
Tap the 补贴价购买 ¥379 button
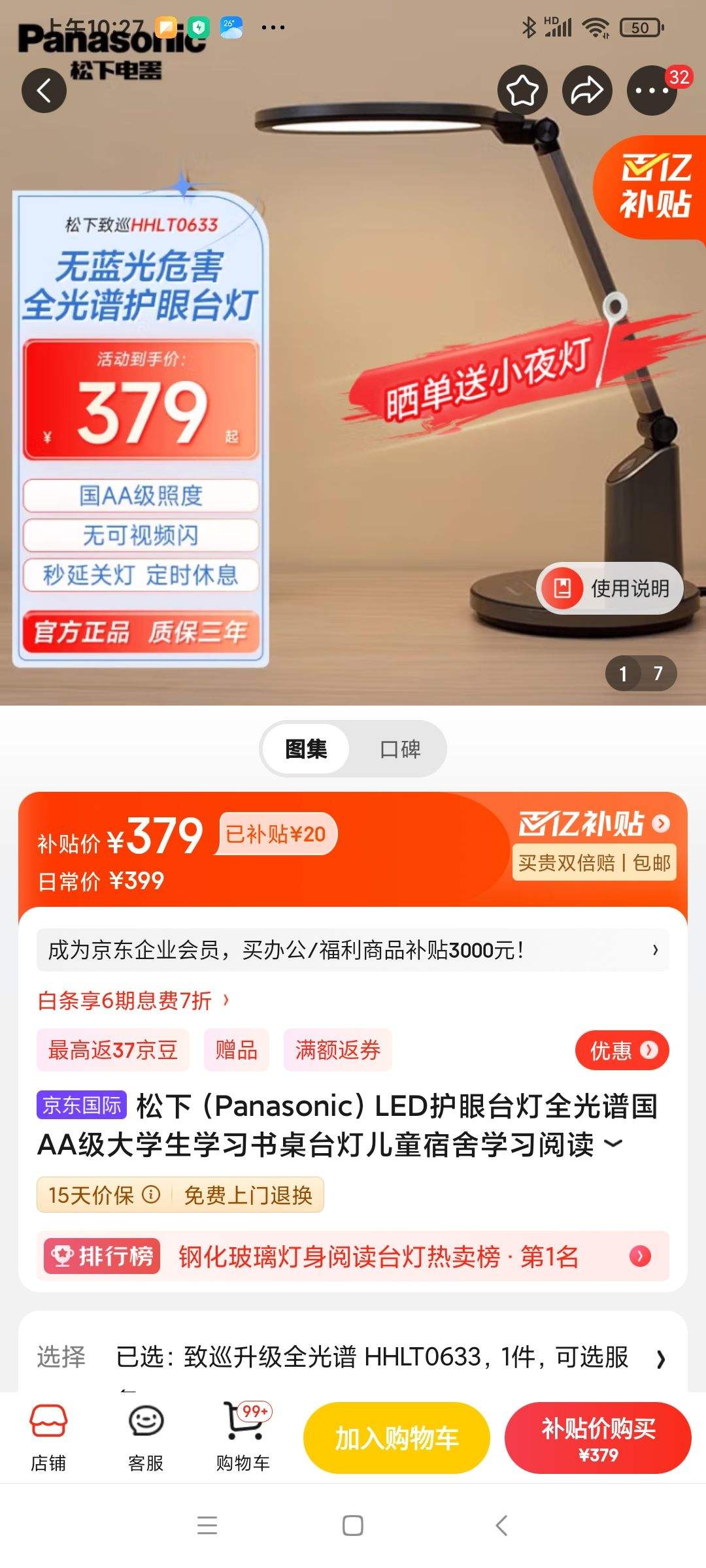click(x=597, y=1438)
